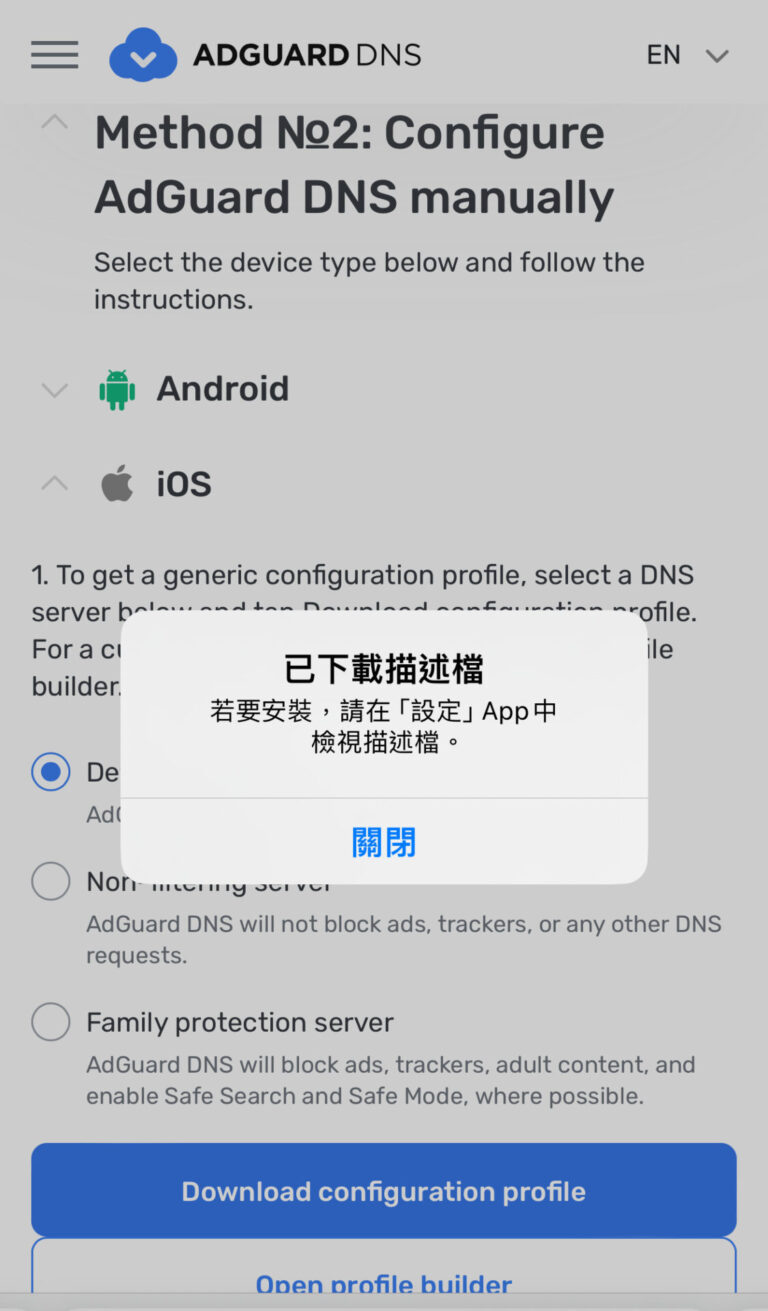Open the profile builder
The height and width of the screenshot is (1311, 768).
pyautogui.click(x=384, y=1283)
